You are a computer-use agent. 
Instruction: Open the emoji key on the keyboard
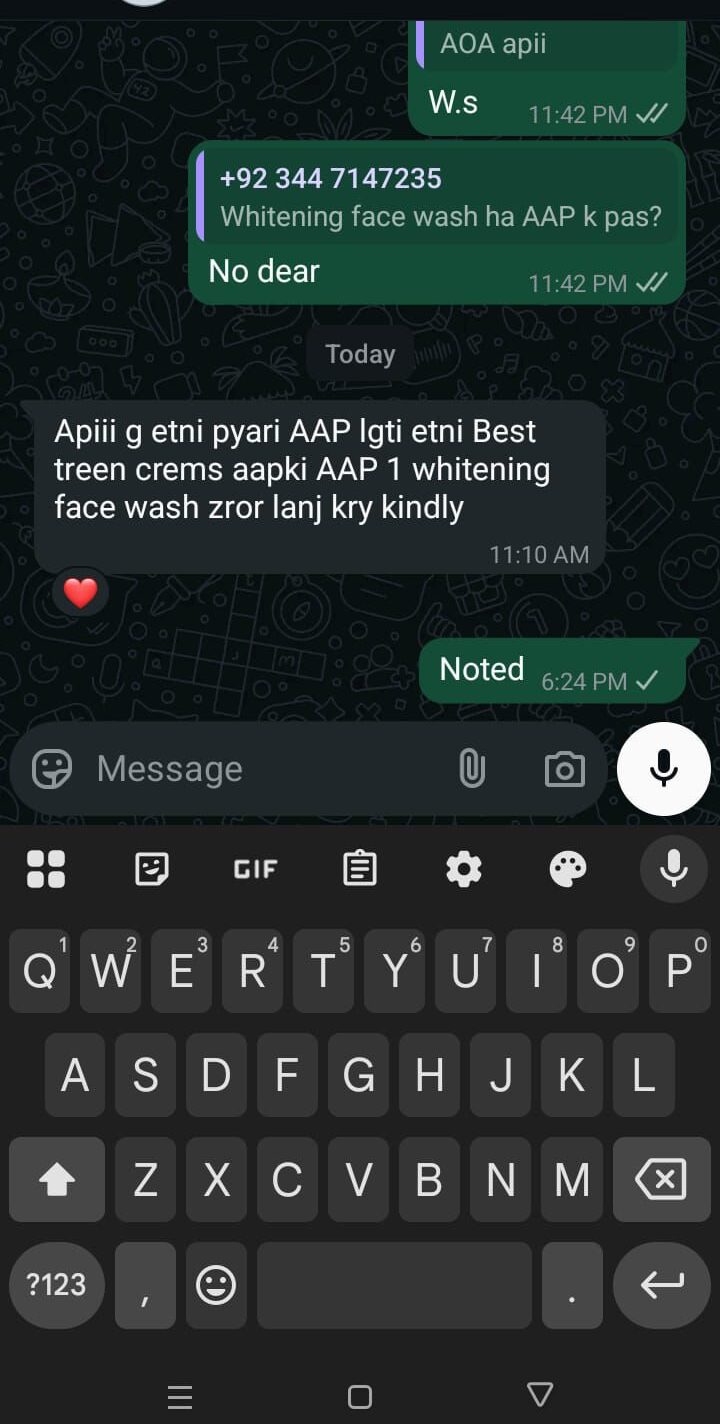216,1285
